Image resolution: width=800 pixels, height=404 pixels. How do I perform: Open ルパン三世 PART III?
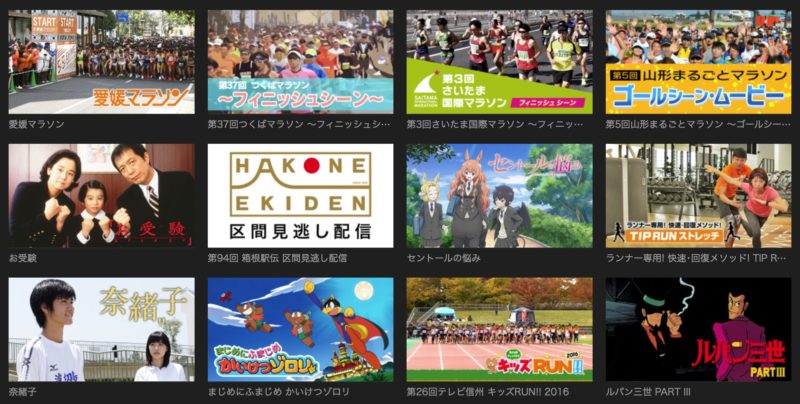tap(698, 329)
